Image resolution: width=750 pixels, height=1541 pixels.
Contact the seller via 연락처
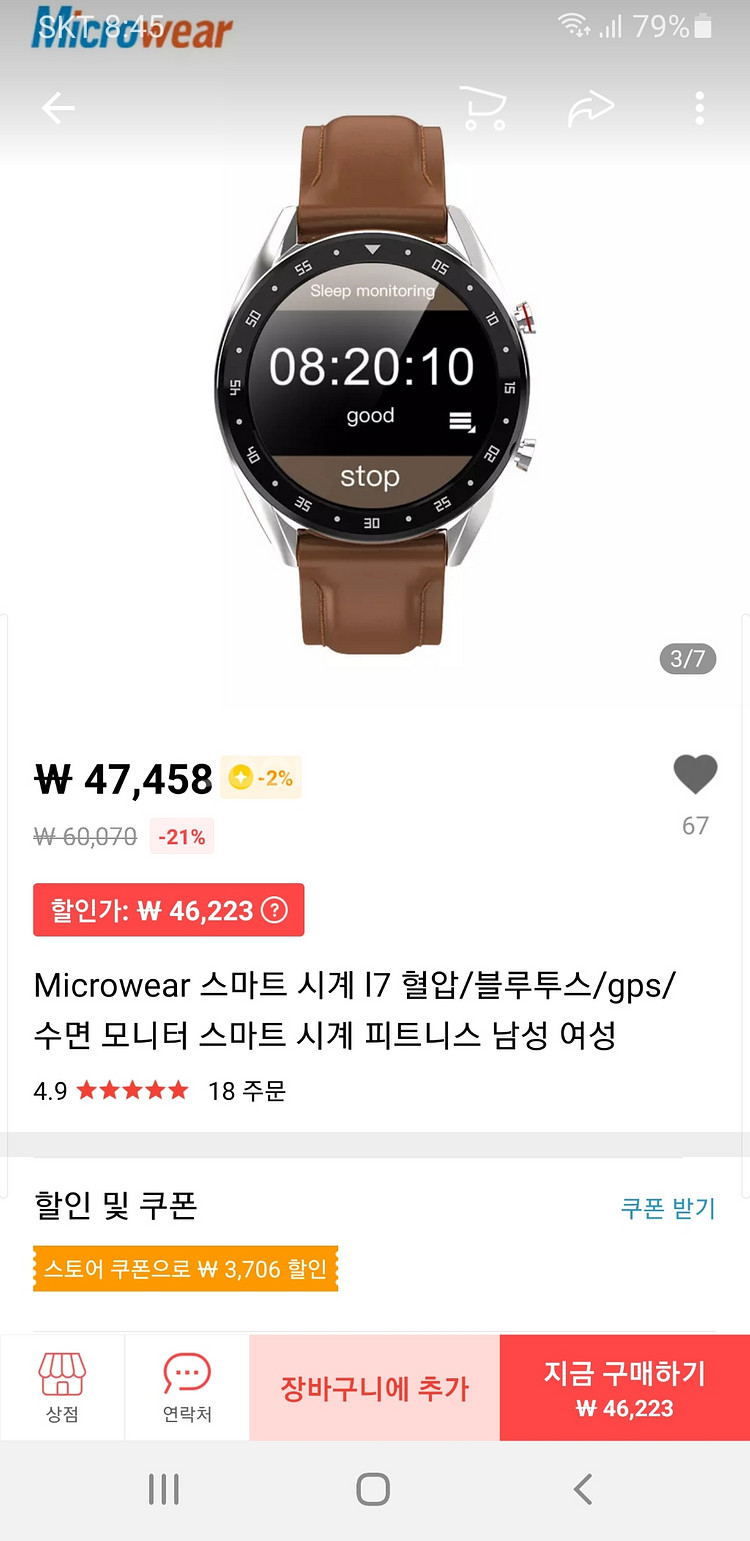(x=187, y=1387)
